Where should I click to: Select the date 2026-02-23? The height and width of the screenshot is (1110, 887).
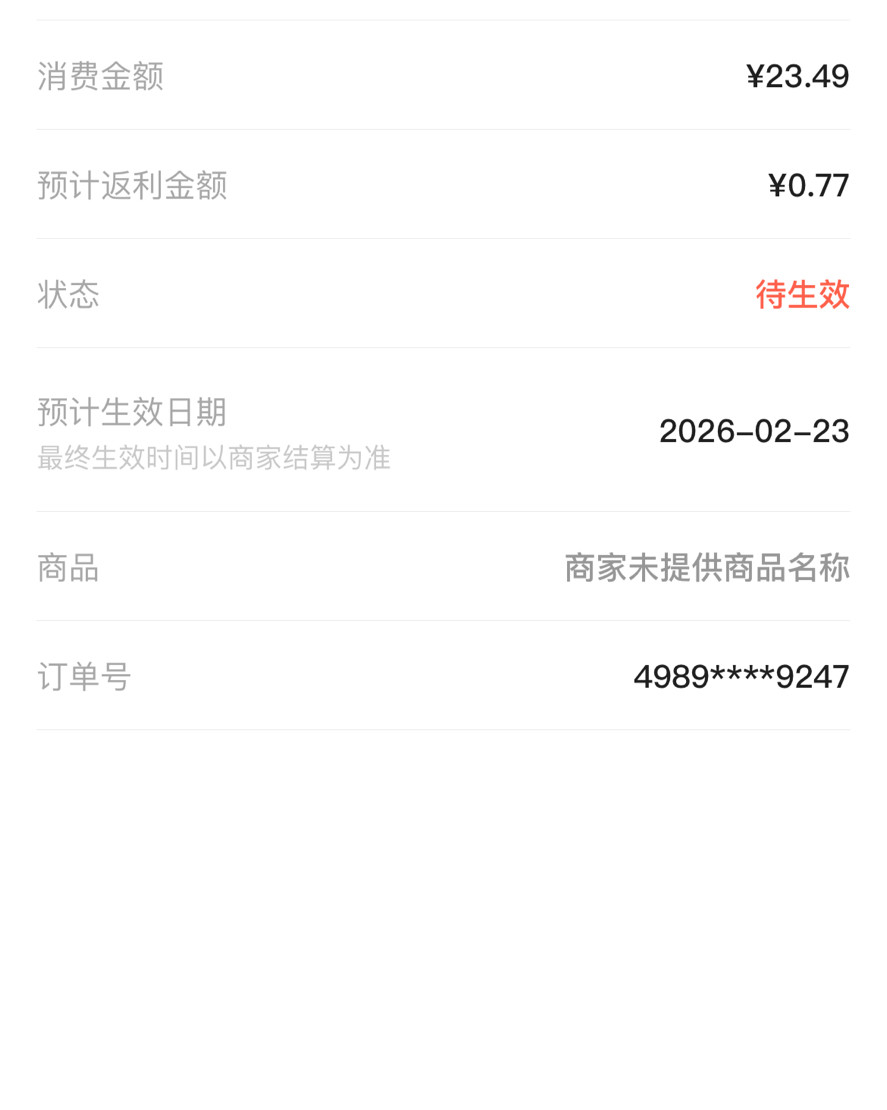tap(754, 432)
